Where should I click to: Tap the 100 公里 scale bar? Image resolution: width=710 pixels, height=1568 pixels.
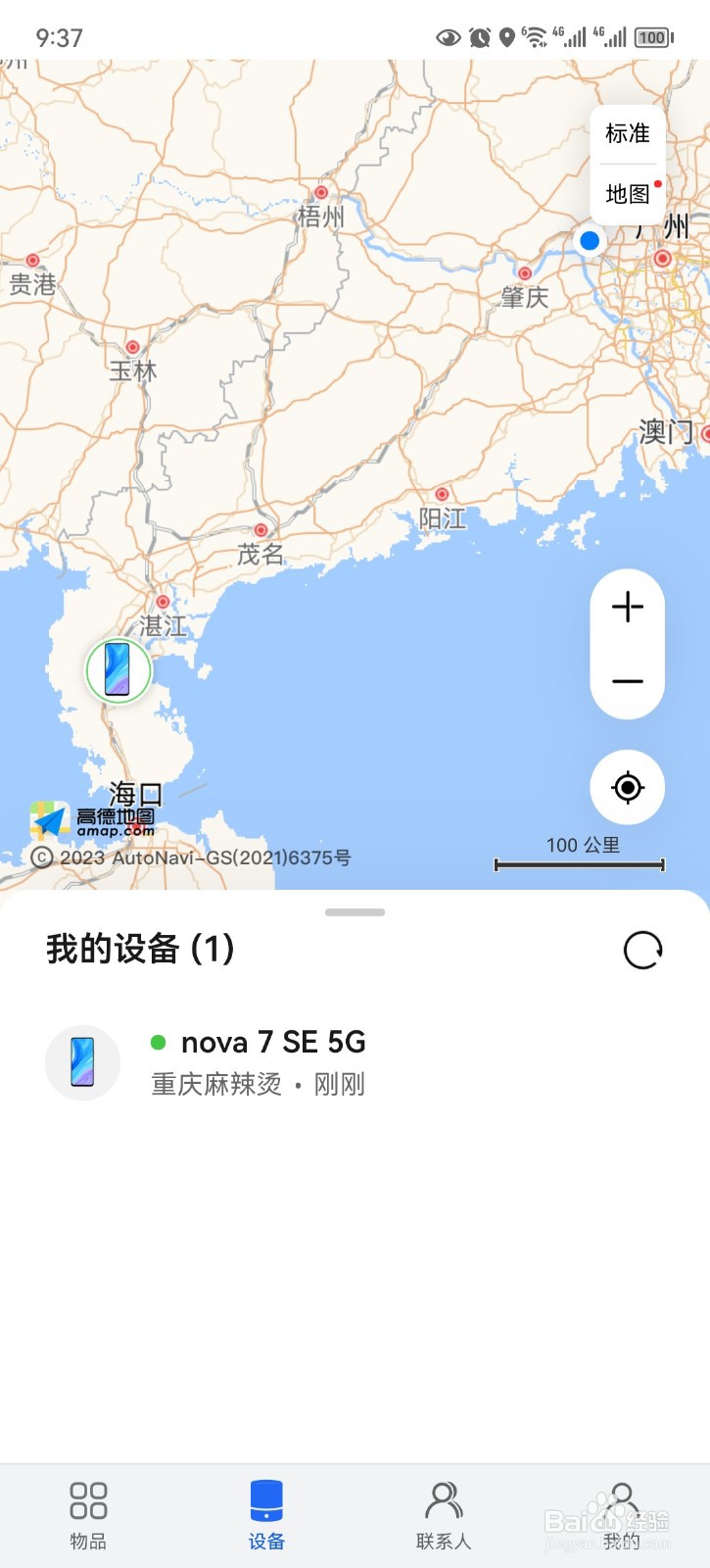coord(582,853)
